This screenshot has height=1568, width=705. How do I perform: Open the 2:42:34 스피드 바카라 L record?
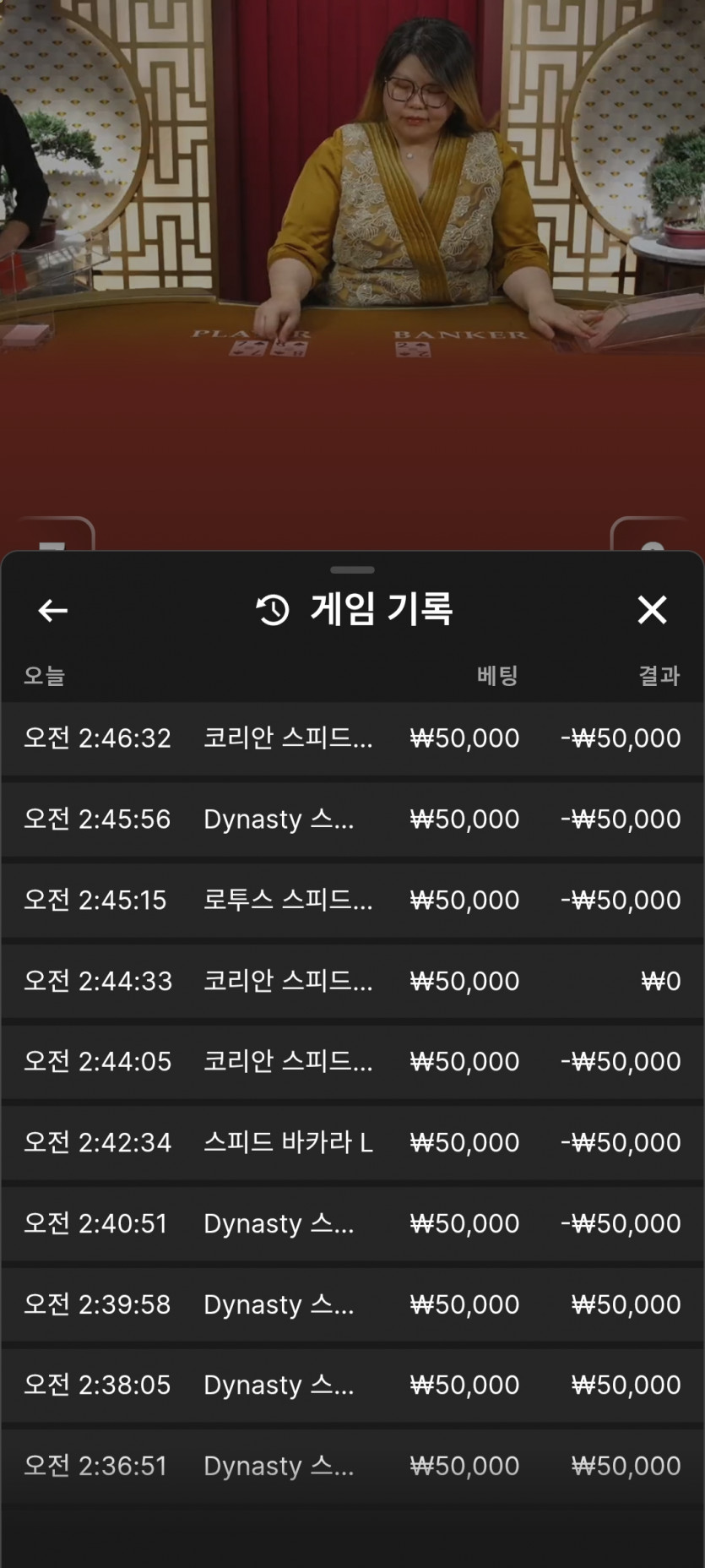[x=352, y=1143]
